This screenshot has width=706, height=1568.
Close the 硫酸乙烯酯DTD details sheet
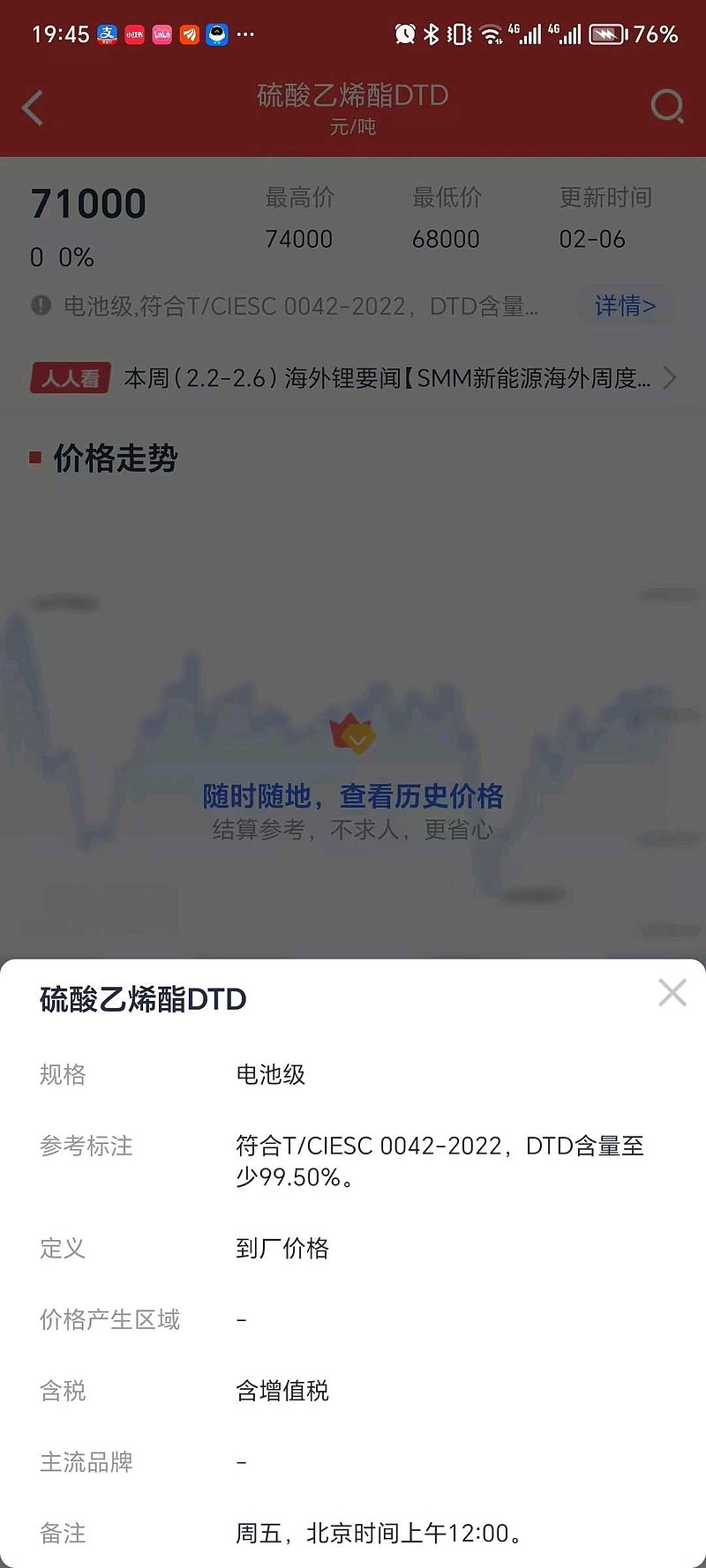coord(672,993)
